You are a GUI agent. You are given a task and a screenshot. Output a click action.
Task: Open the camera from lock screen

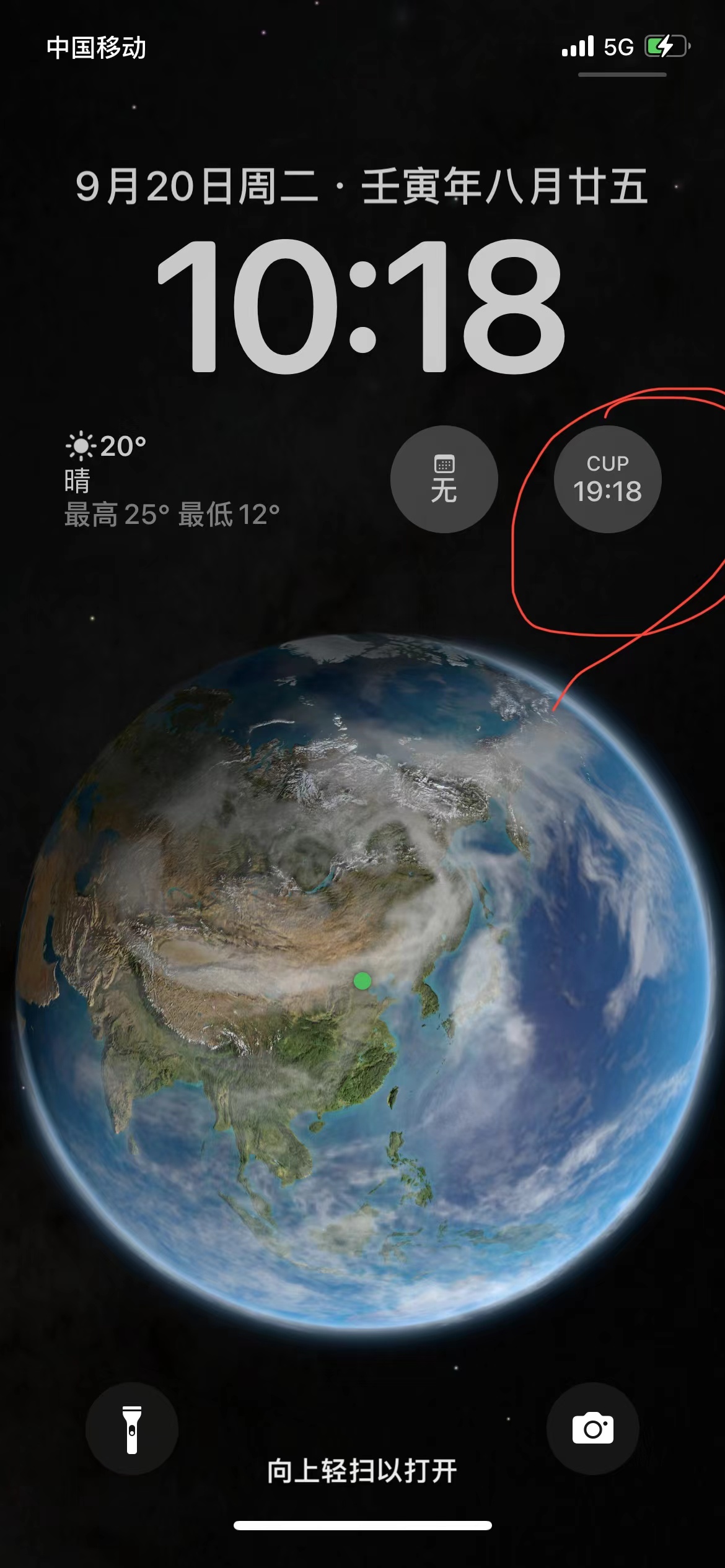pyautogui.click(x=592, y=1429)
